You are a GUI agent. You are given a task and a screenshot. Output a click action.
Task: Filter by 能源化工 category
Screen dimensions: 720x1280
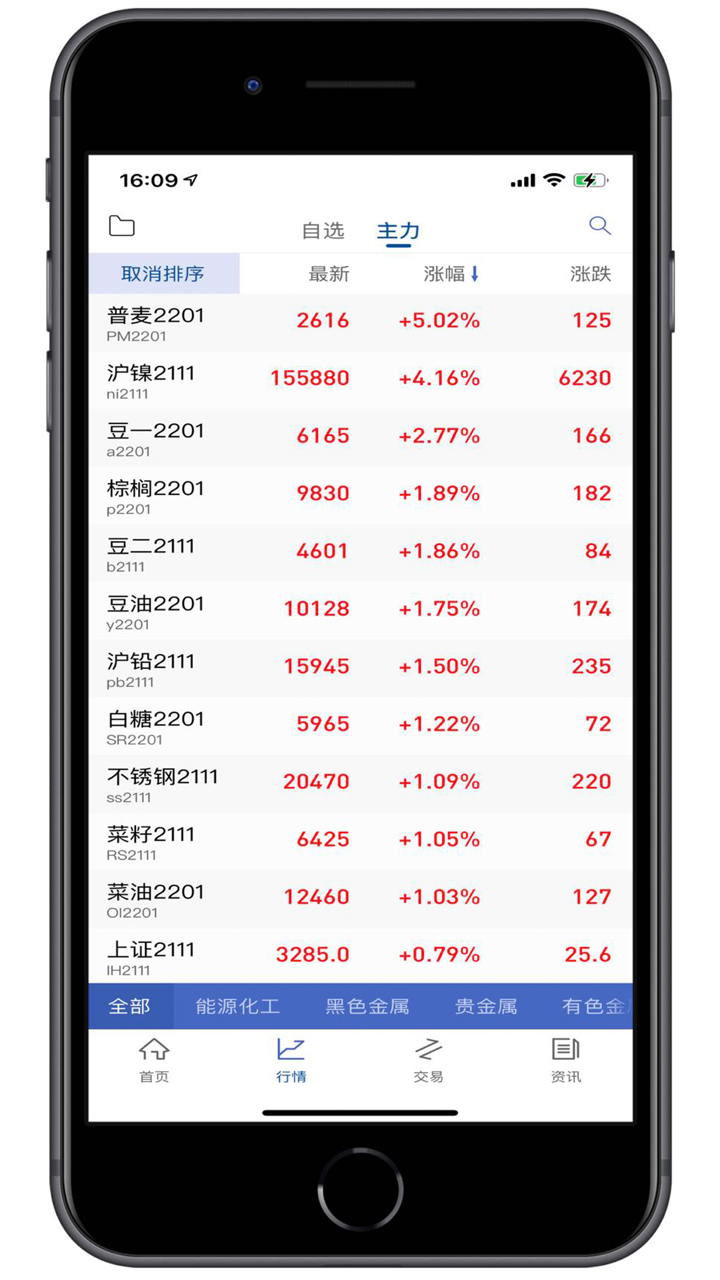coord(237,1007)
